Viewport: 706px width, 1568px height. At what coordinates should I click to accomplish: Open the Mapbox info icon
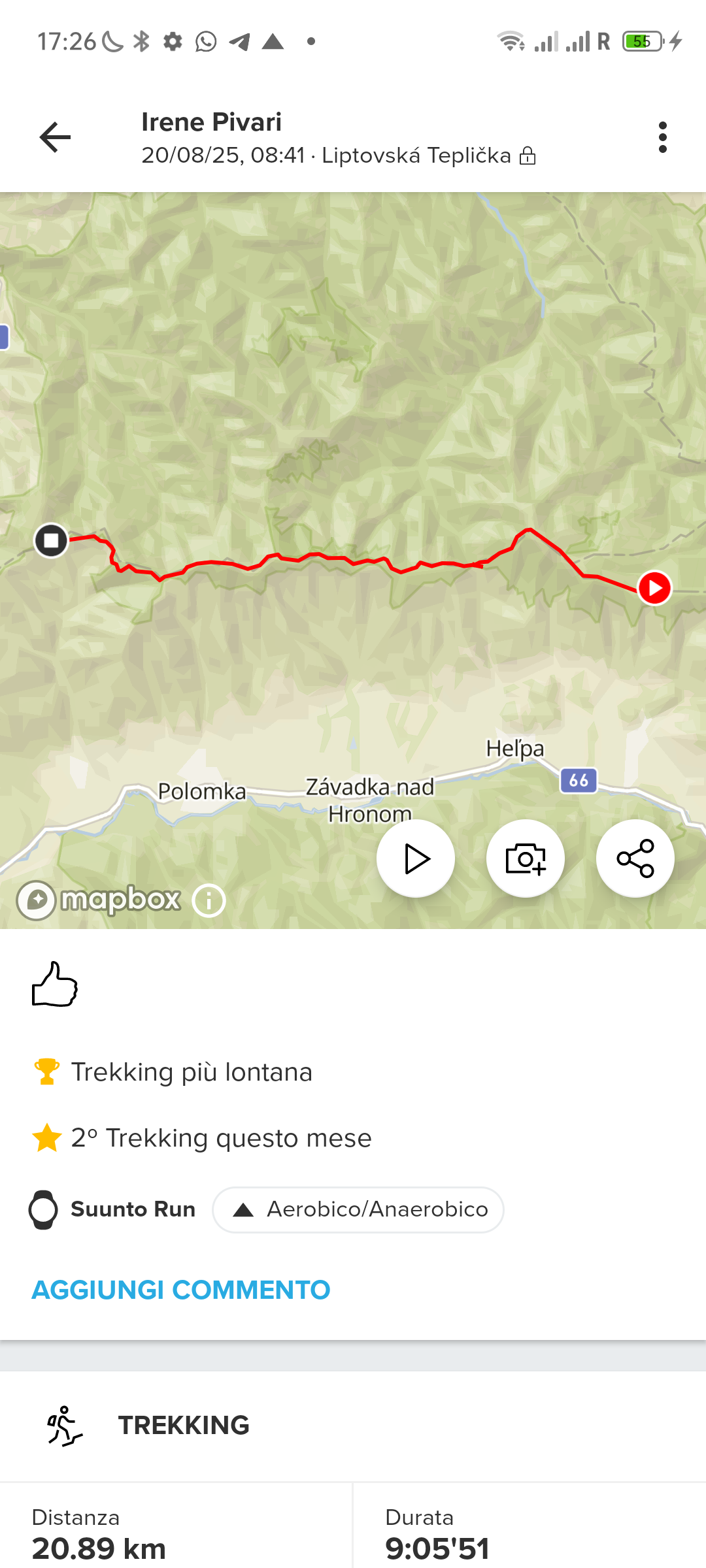[209, 901]
